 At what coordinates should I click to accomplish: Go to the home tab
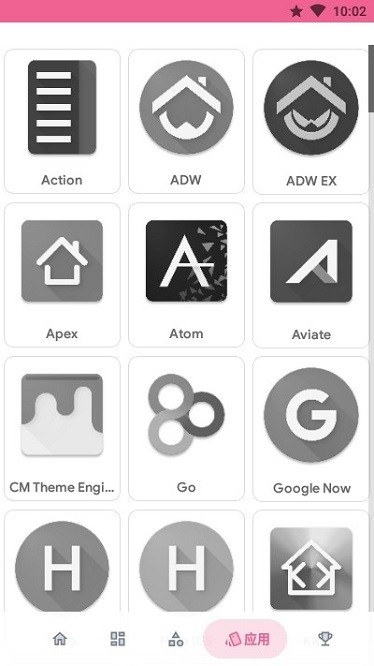(59, 638)
